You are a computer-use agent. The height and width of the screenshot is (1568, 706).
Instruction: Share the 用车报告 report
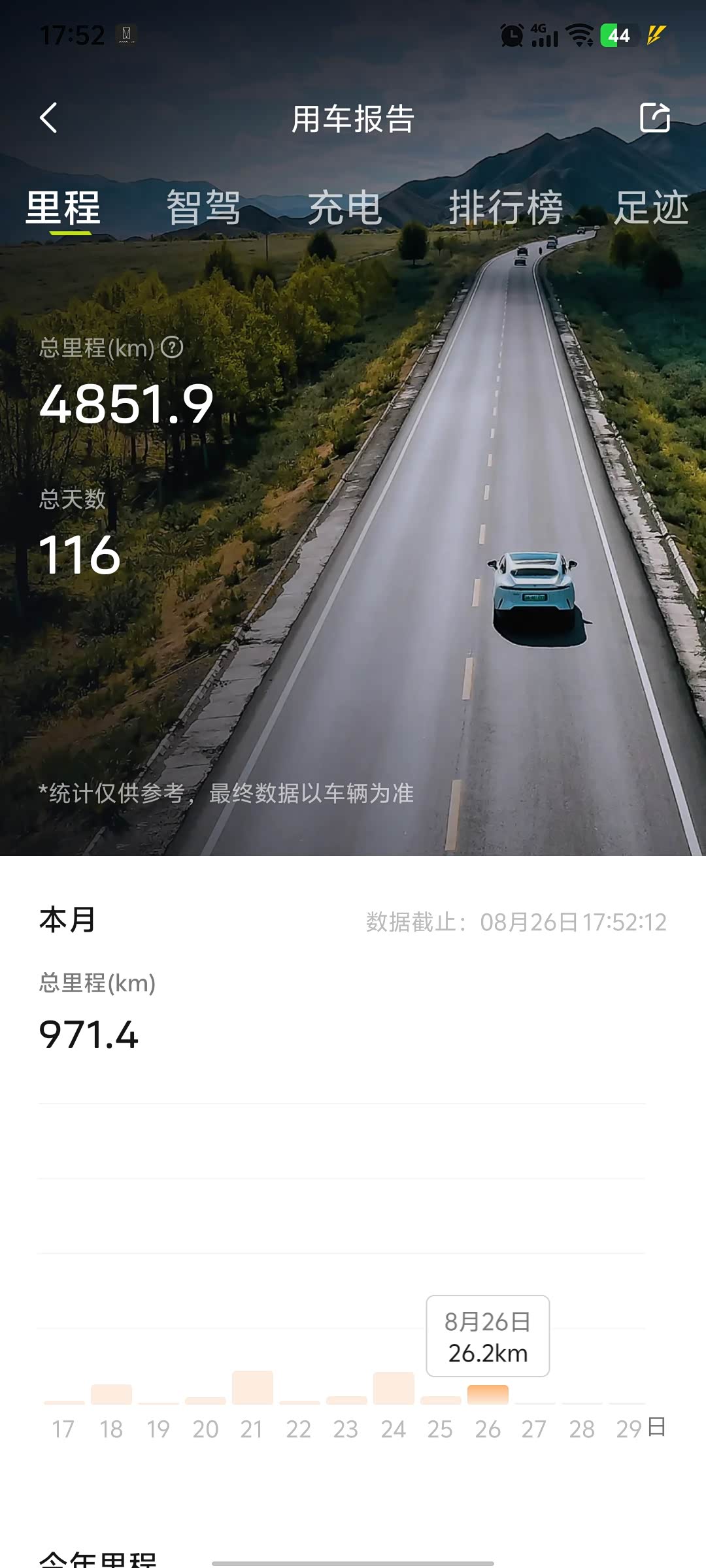(x=654, y=118)
